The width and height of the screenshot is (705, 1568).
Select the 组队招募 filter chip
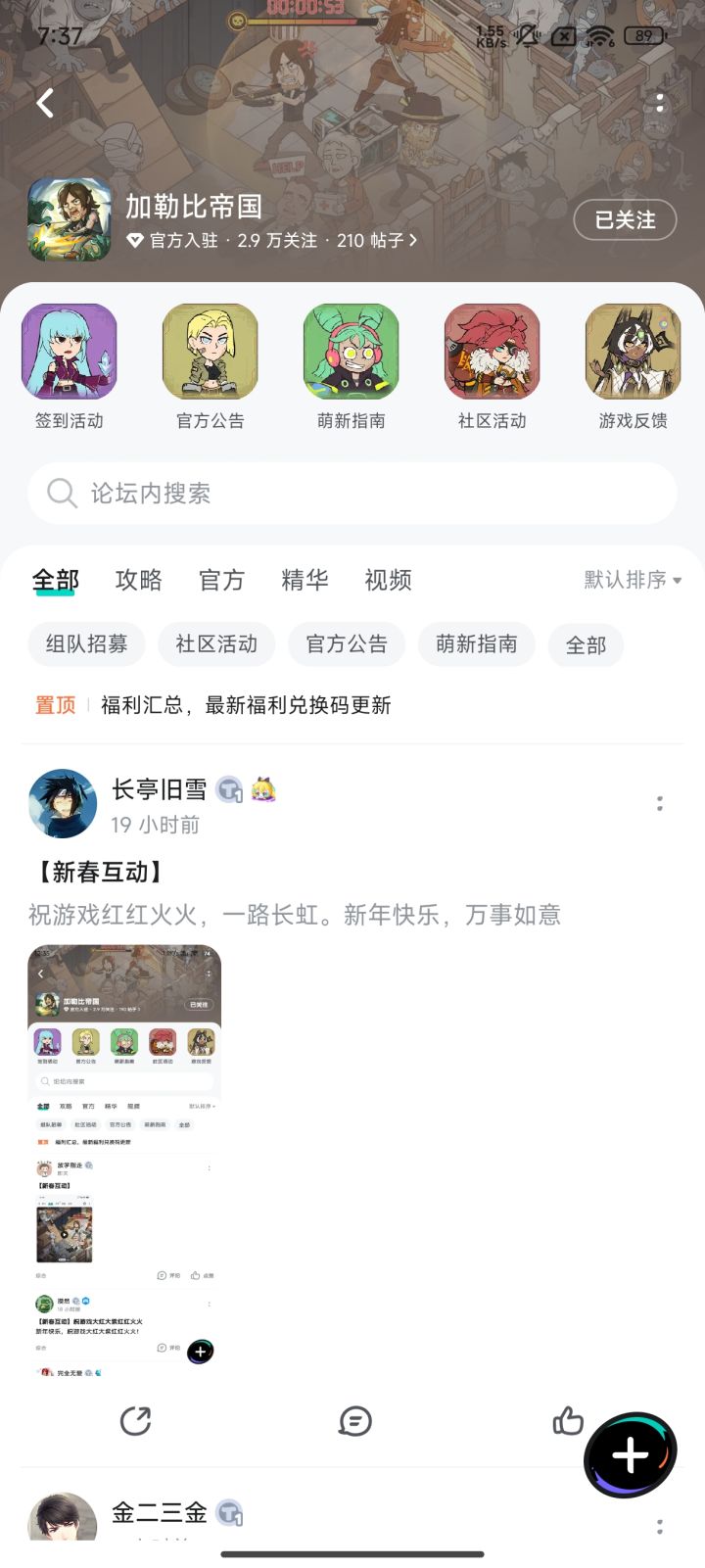[x=86, y=644]
